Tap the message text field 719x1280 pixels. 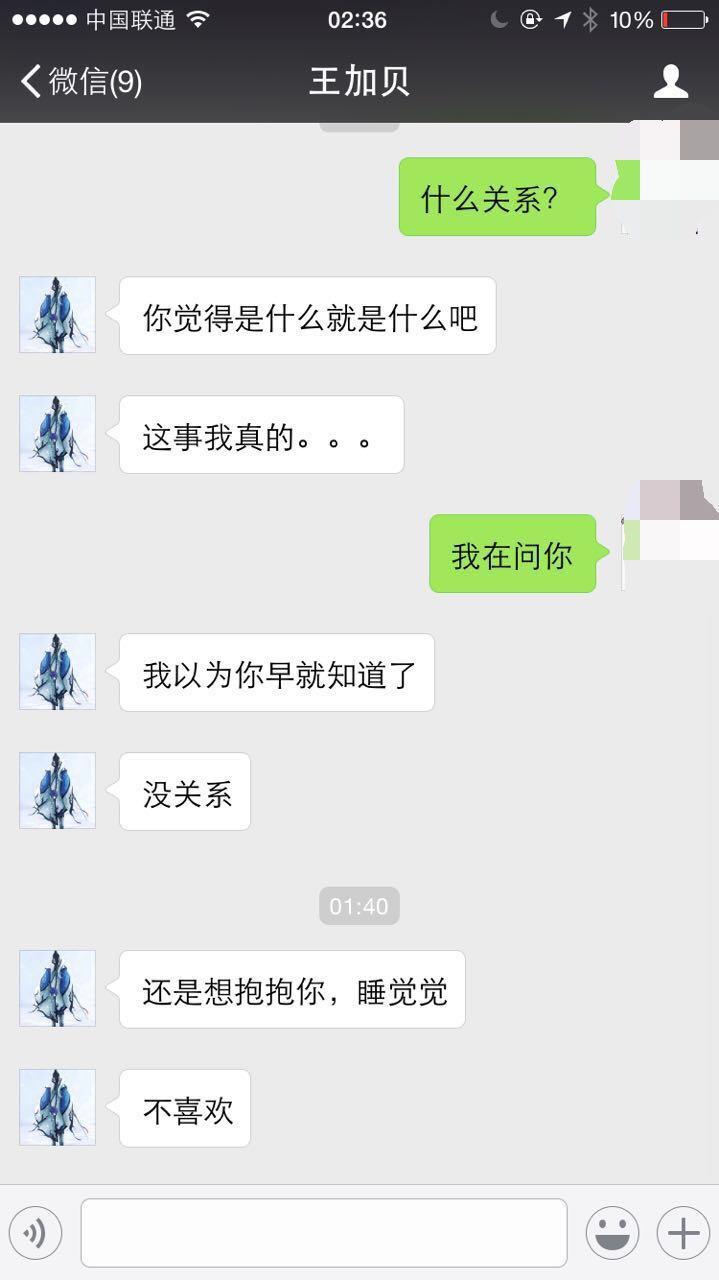323,1233
